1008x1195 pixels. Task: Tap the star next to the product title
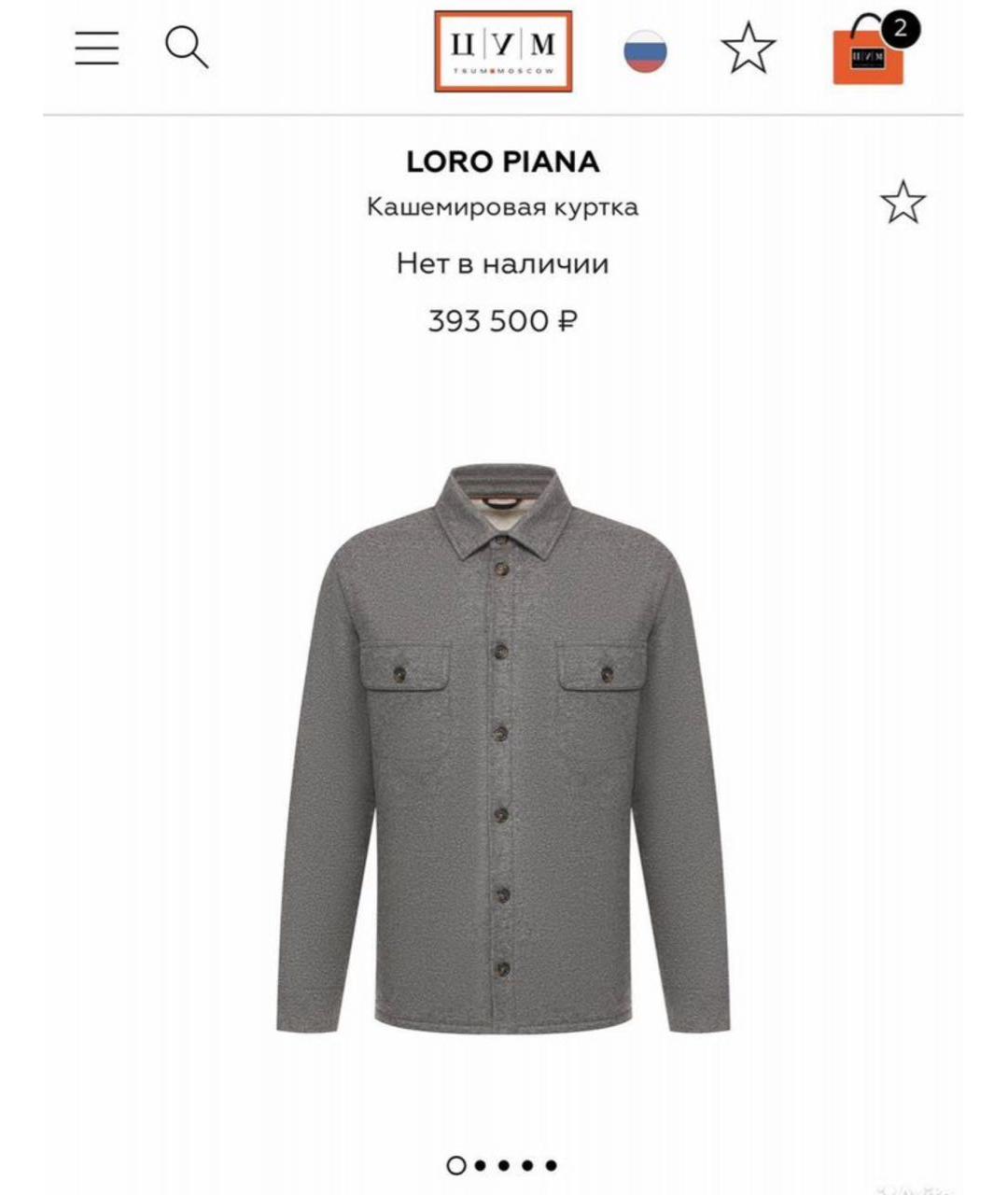click(903, 202)
